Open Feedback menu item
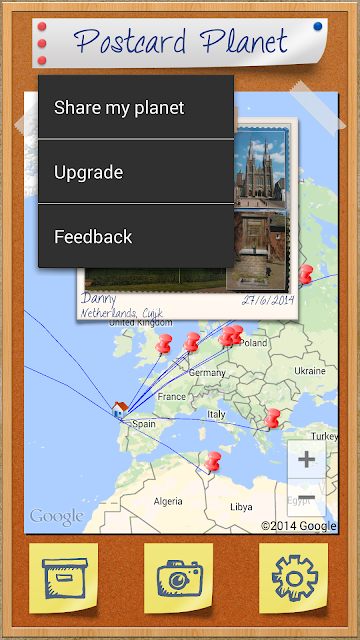The height and width of the screenshot is (640, 360). click(x=136, y=236)
